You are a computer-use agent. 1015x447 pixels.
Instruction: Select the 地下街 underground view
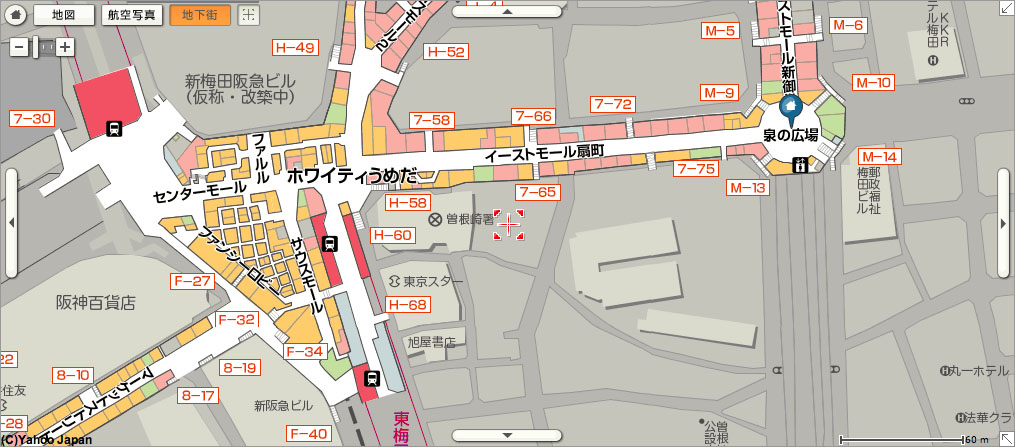tap(200, 15)
